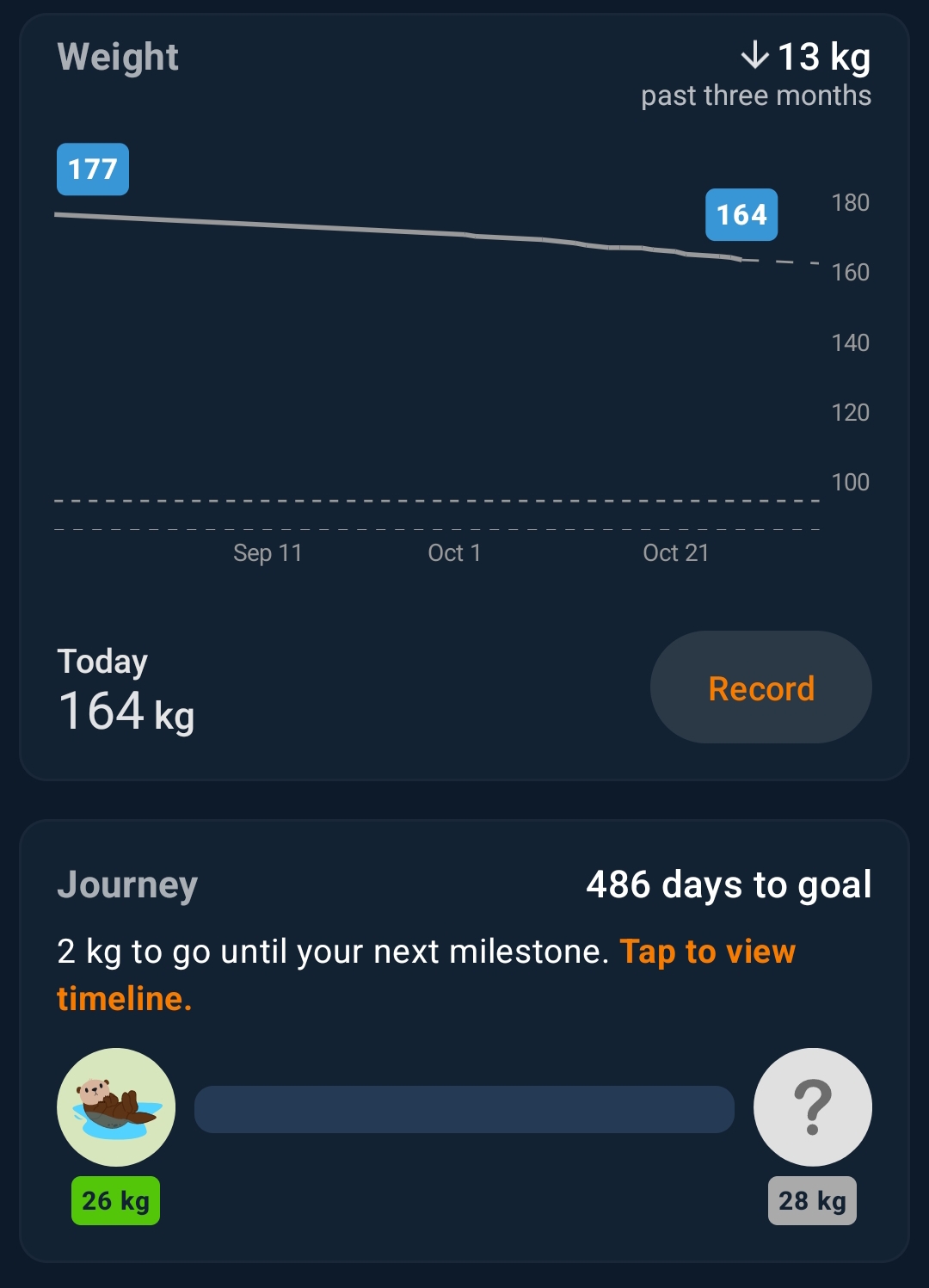
Task: Tap the Record weight button
Action: point(760,687)
